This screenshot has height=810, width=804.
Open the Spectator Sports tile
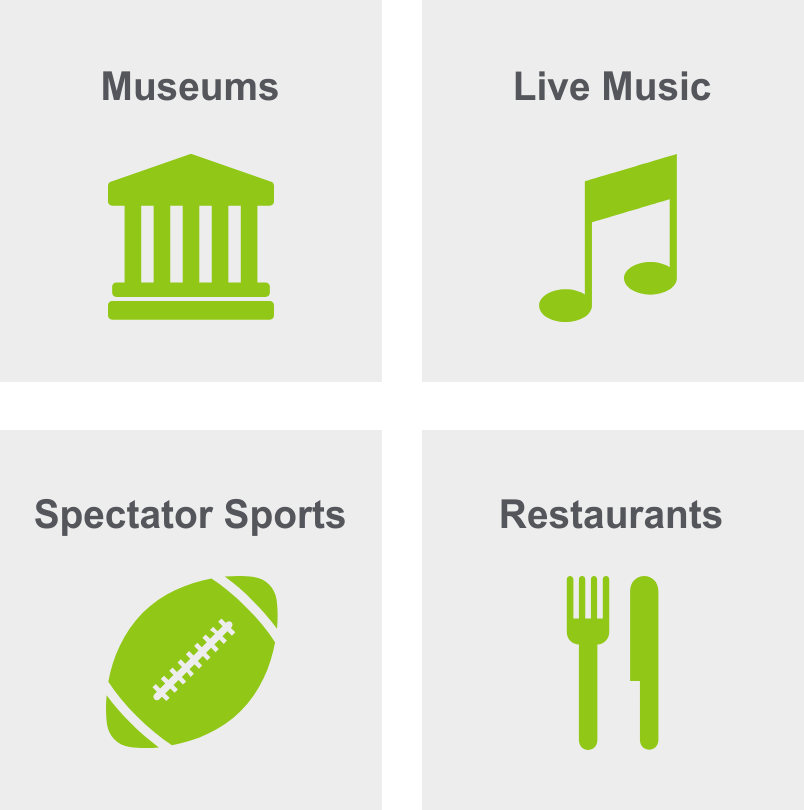[x=192, y=620]
